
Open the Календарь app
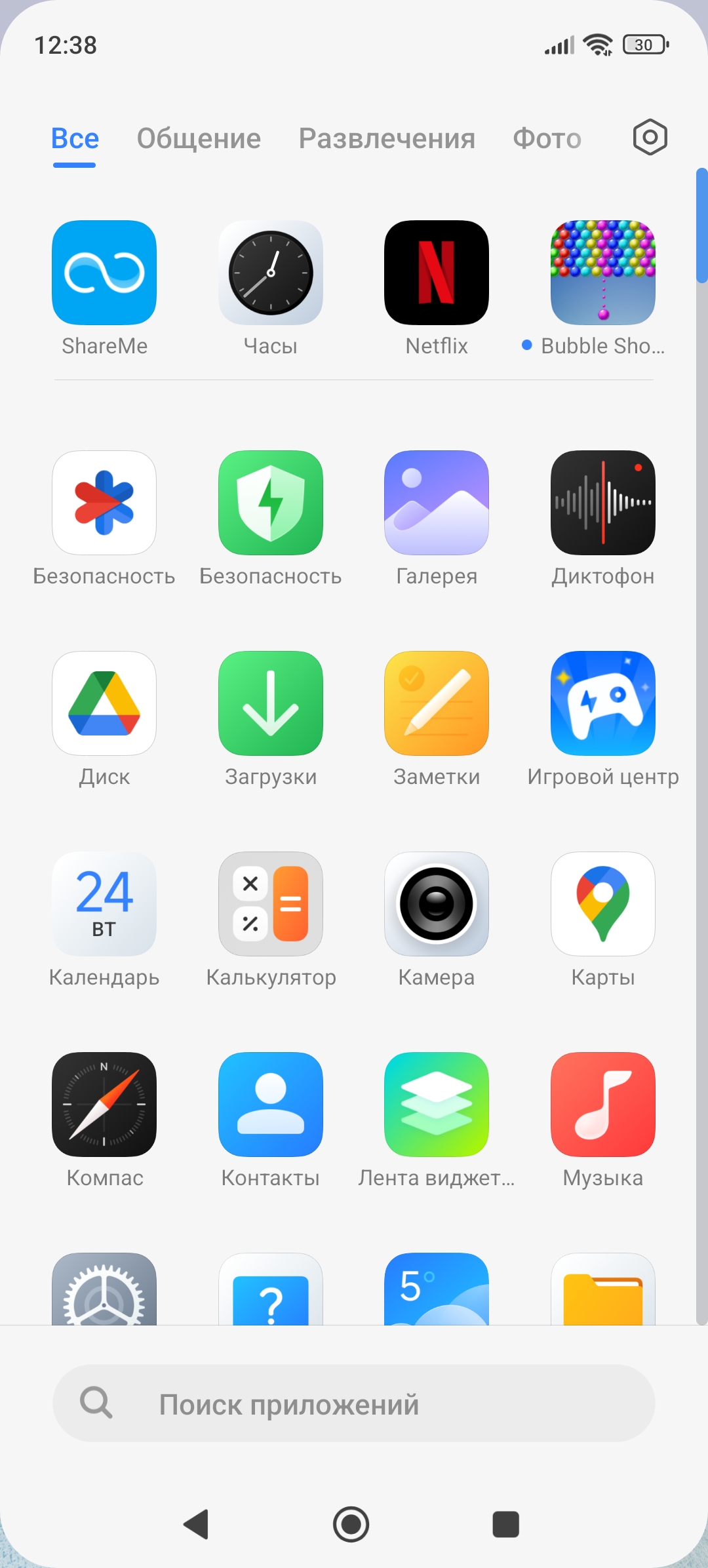[x=104, y=904]
